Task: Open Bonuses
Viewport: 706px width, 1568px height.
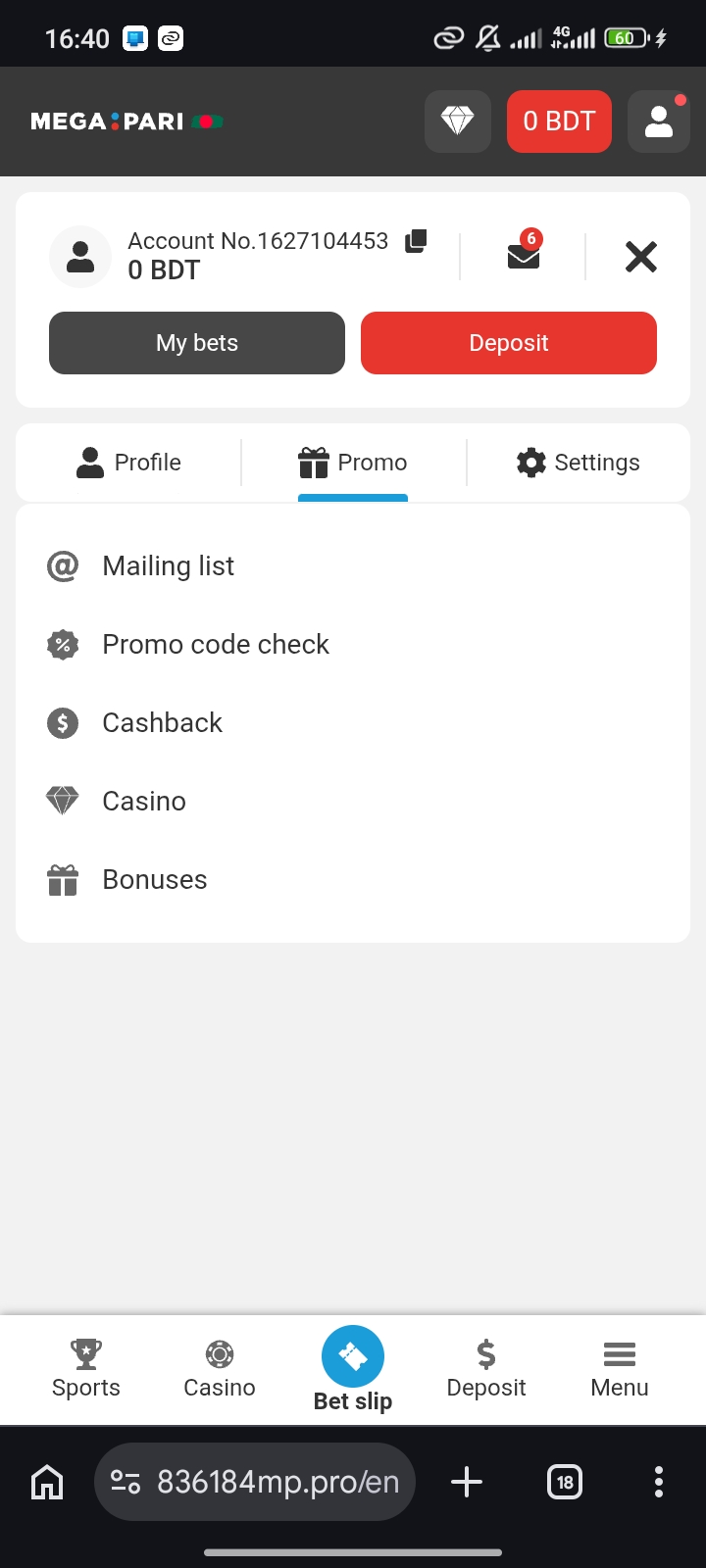Action: 154,880
